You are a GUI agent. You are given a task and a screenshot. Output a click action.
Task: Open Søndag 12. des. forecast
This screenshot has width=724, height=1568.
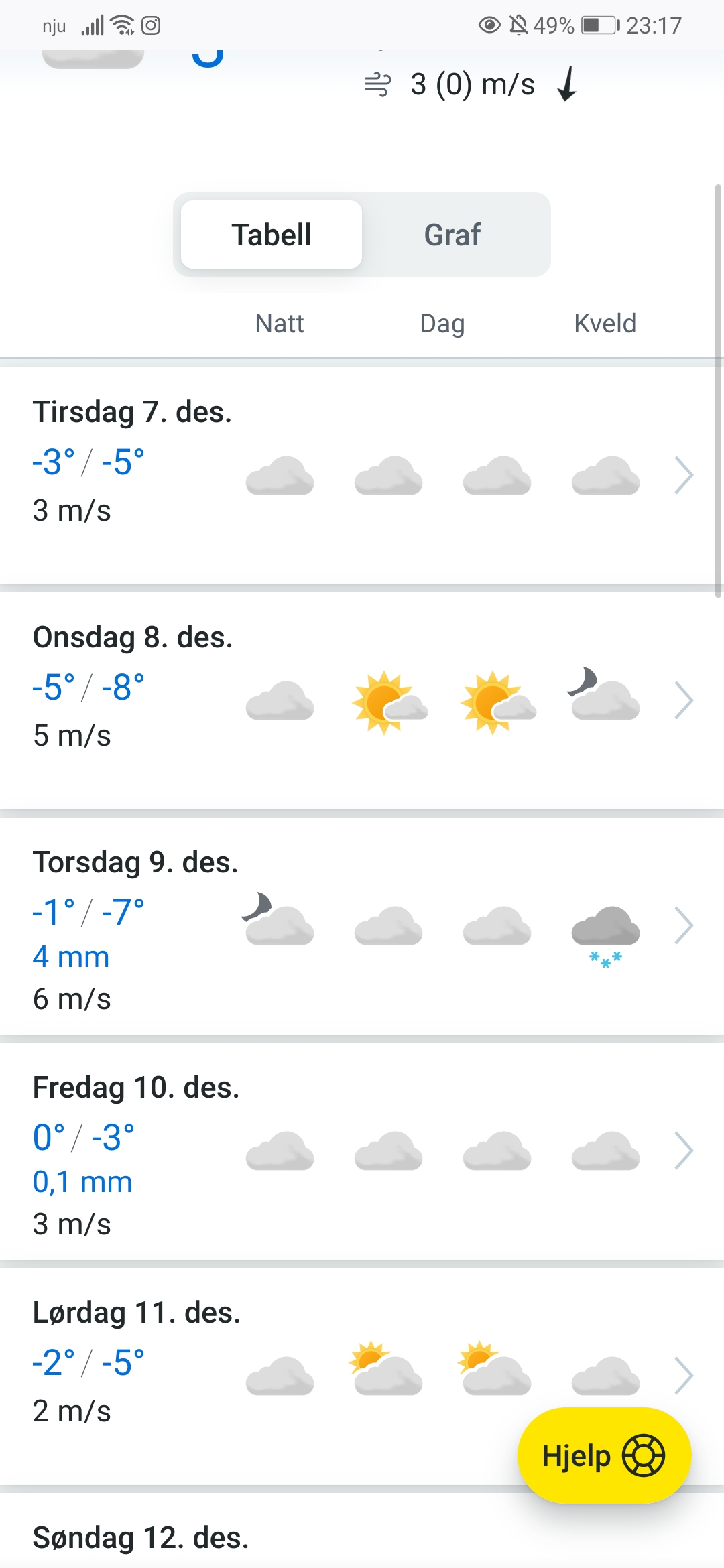(141, 1539)
